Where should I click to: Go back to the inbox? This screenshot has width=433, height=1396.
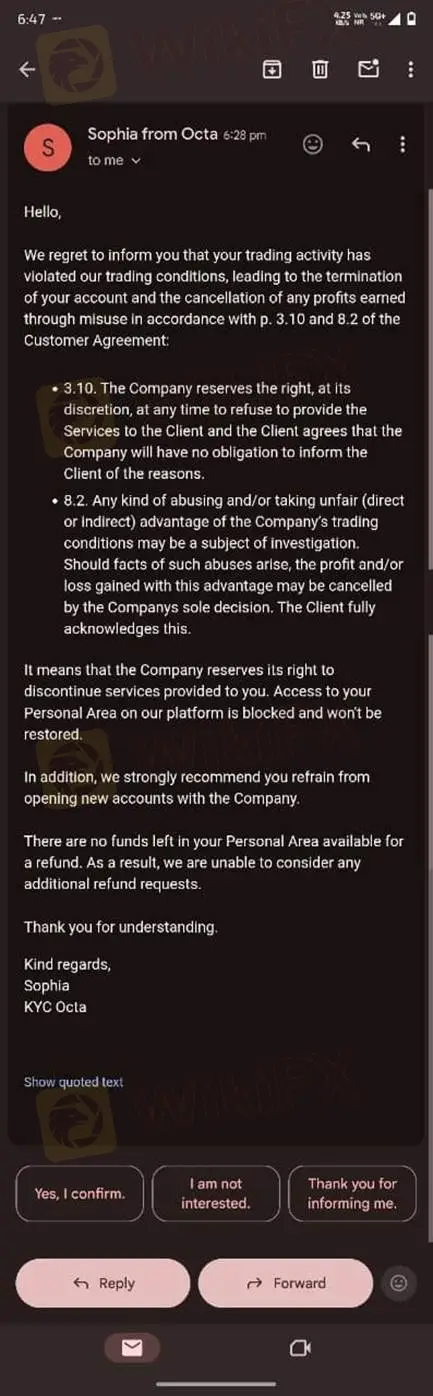pos(27,69)
